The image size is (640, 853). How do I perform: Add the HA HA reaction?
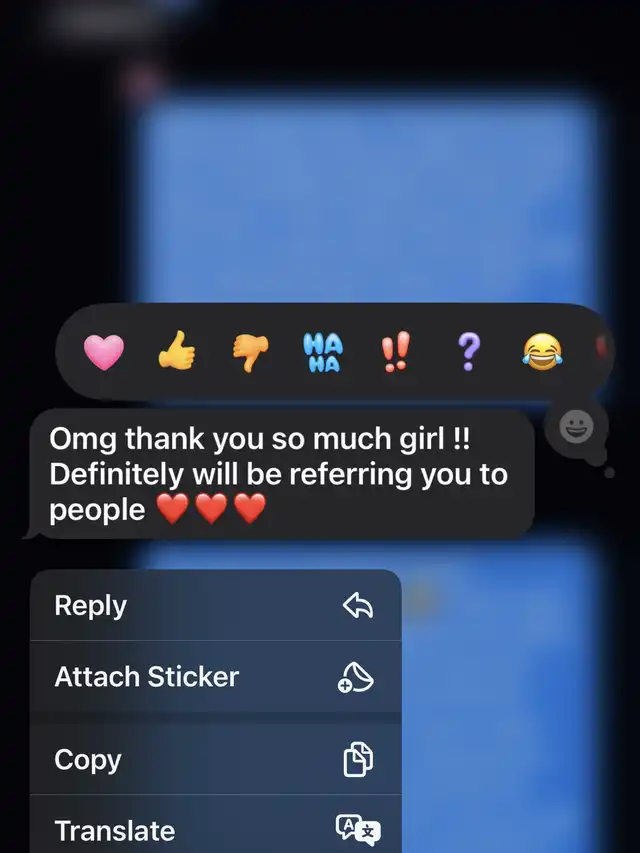coord(323,352)
